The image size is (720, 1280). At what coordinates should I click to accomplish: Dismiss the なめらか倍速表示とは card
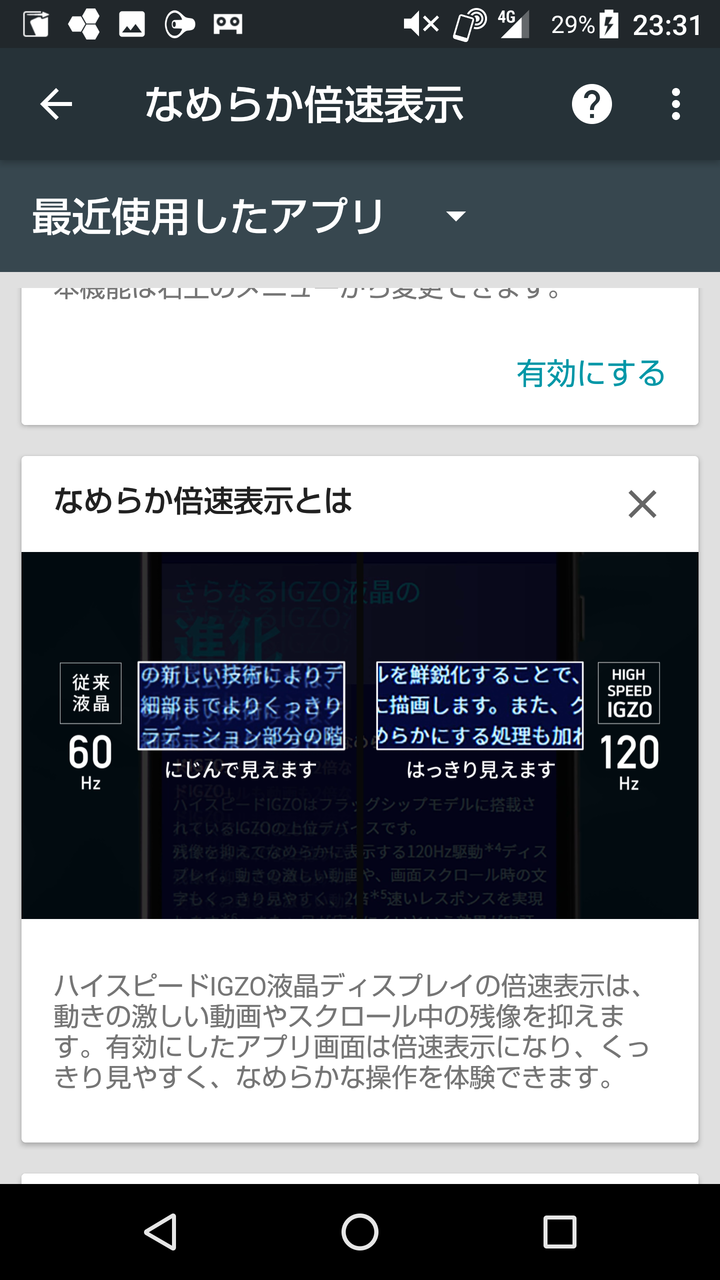pyautogui.click(x=642, y=504)
